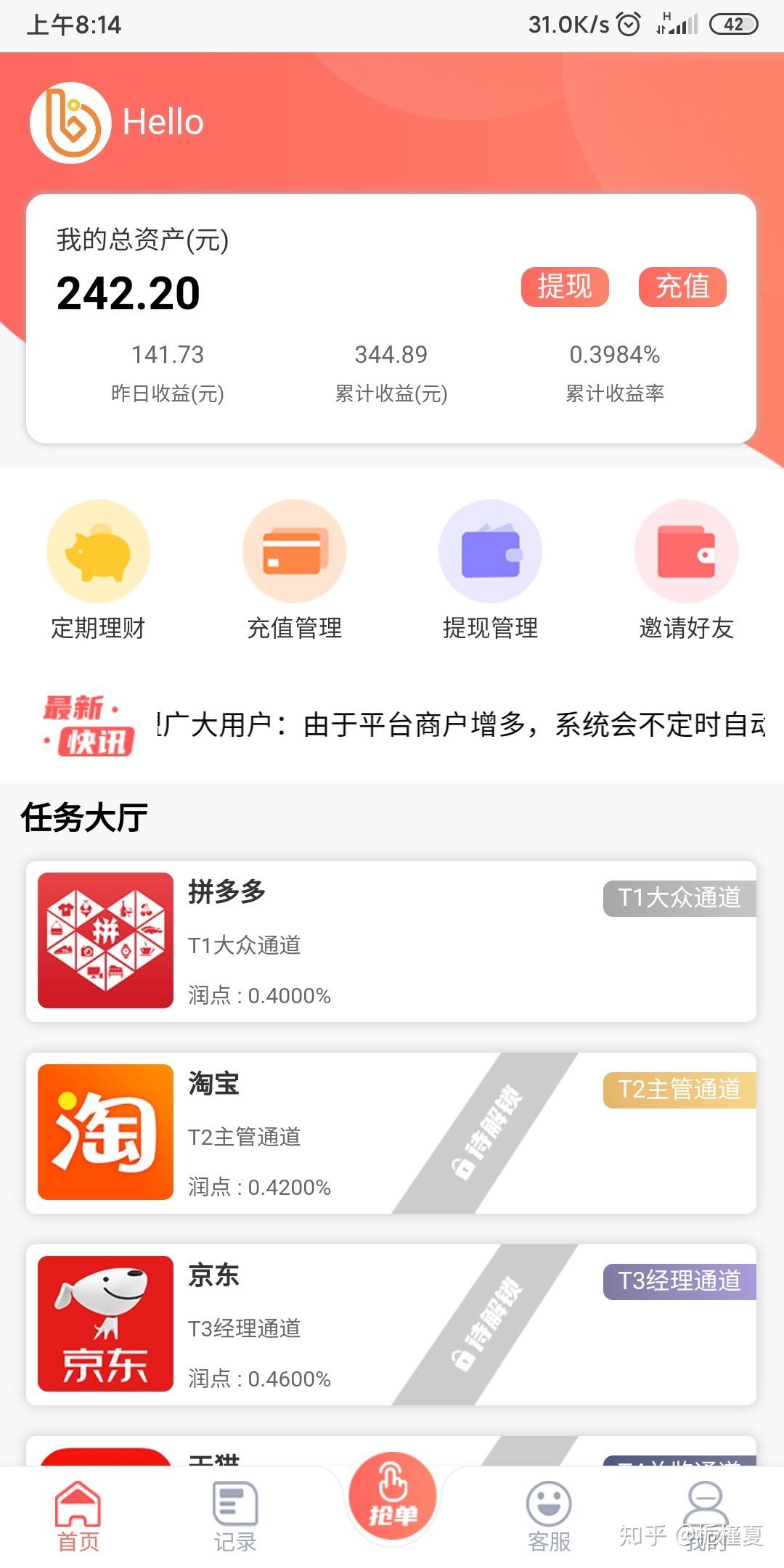784x1568 pixels.
Task: Open the 定期理财 piggy bank icon
Action: (x=98, y=550)
